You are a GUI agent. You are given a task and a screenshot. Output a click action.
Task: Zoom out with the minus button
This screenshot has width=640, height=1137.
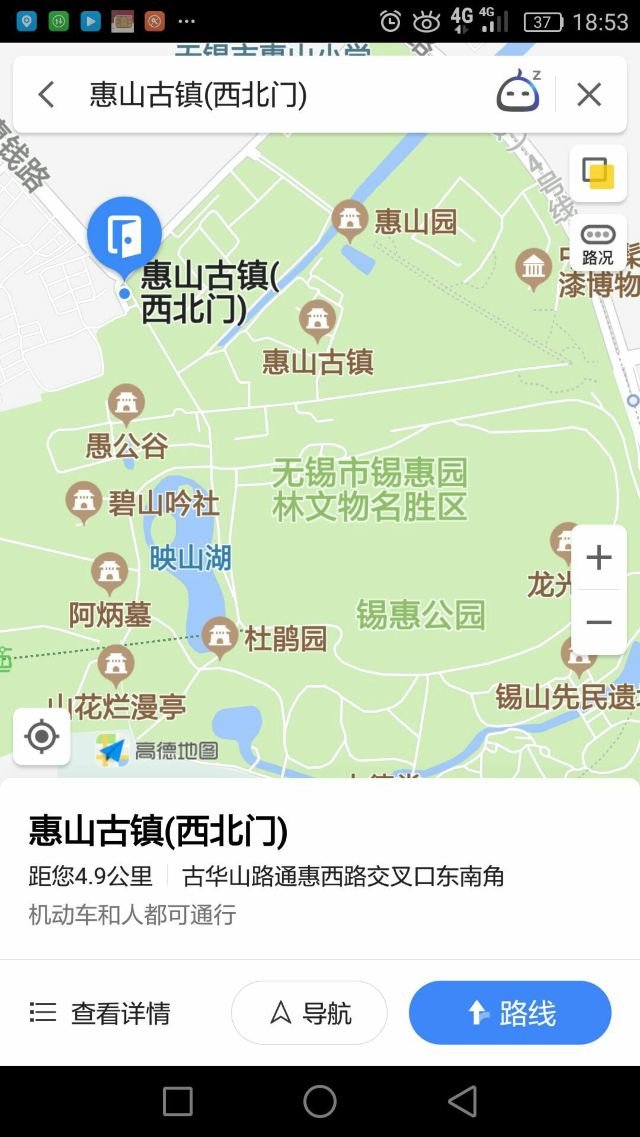point(598,623)
